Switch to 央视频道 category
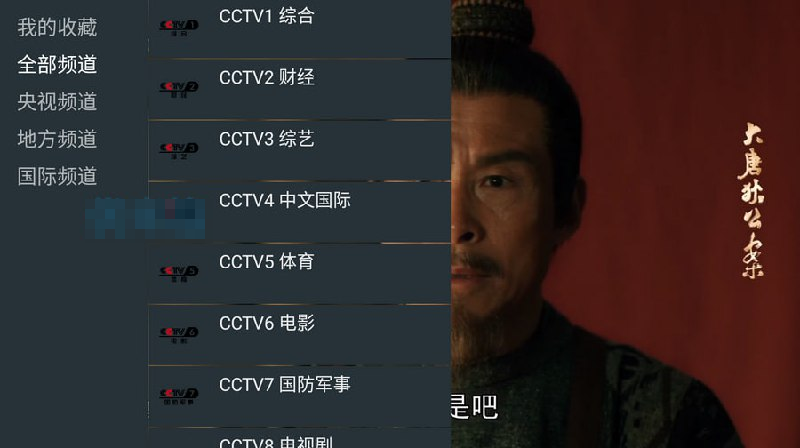This screenshot has width=800, height=448. [x=57, y=101]
